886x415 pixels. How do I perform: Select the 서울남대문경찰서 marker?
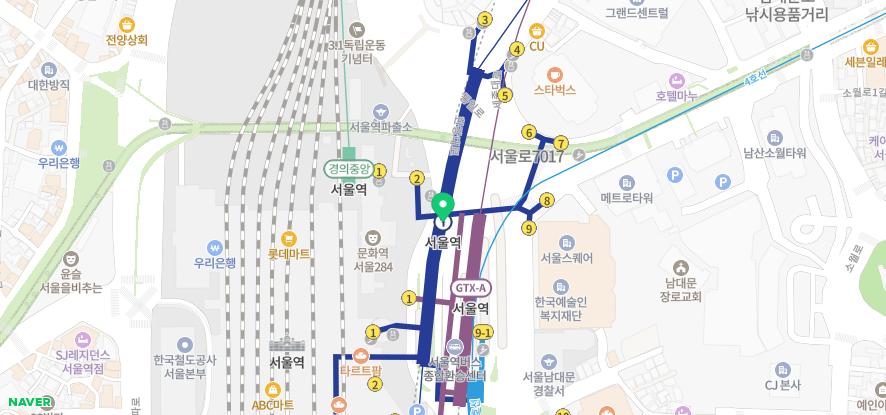click(x=549, y=361)
